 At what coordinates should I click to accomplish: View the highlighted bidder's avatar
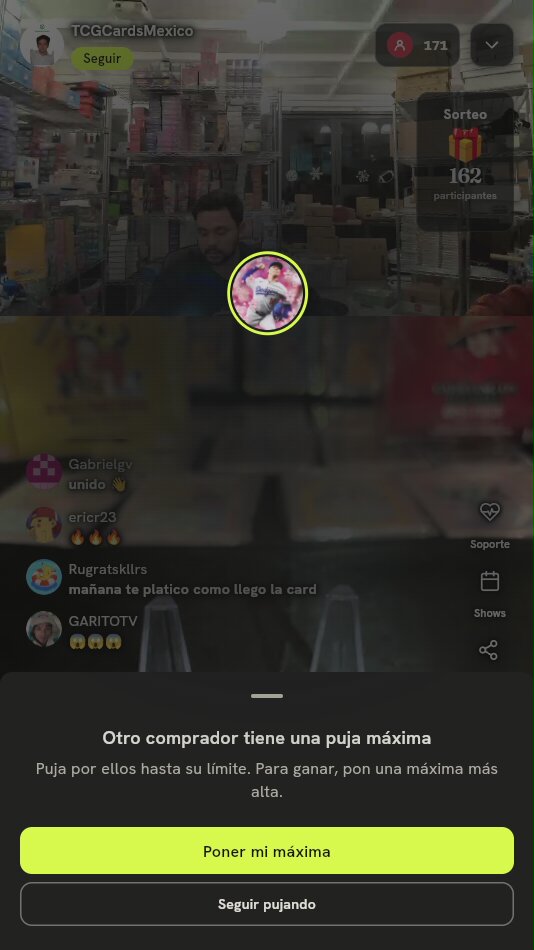click(x=267, y=294)
